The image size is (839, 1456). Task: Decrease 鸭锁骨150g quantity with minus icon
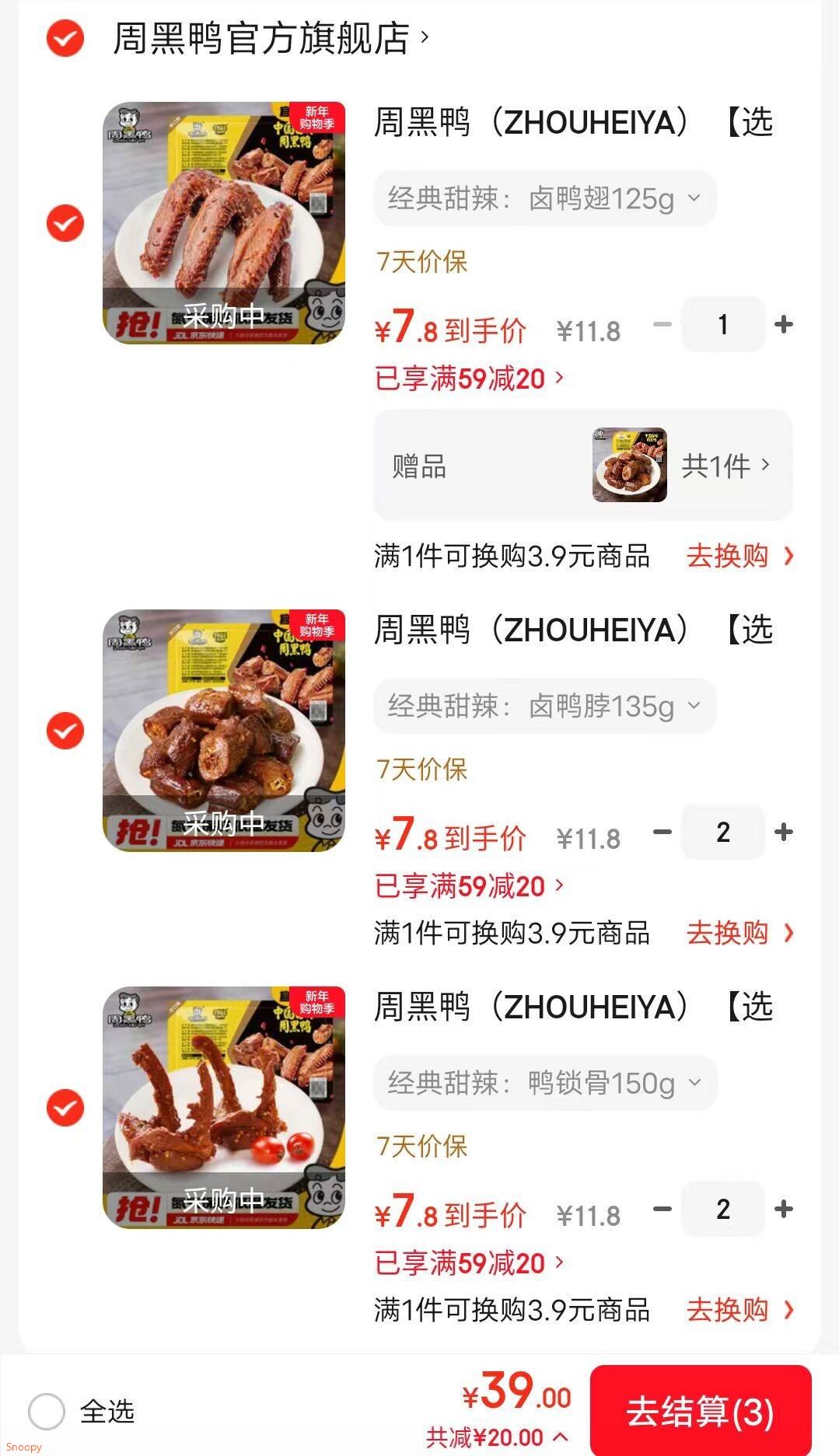[662, 1210]
